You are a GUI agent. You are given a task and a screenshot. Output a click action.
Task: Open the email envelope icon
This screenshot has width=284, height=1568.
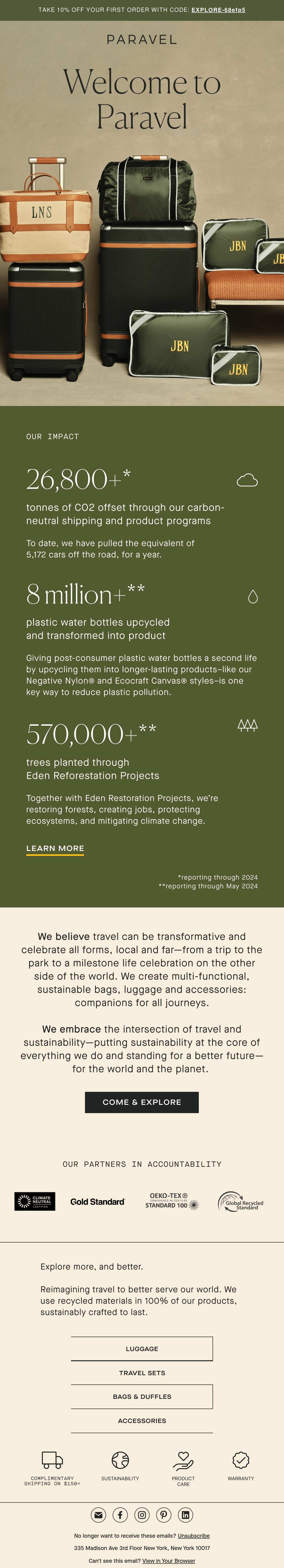coord(99,1515)
